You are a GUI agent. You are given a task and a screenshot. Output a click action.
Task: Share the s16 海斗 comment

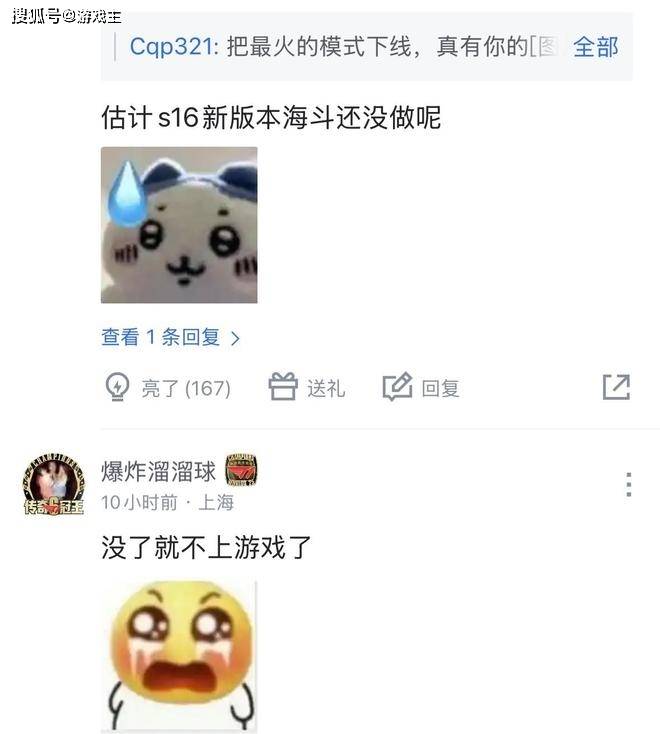coord(616,387)
